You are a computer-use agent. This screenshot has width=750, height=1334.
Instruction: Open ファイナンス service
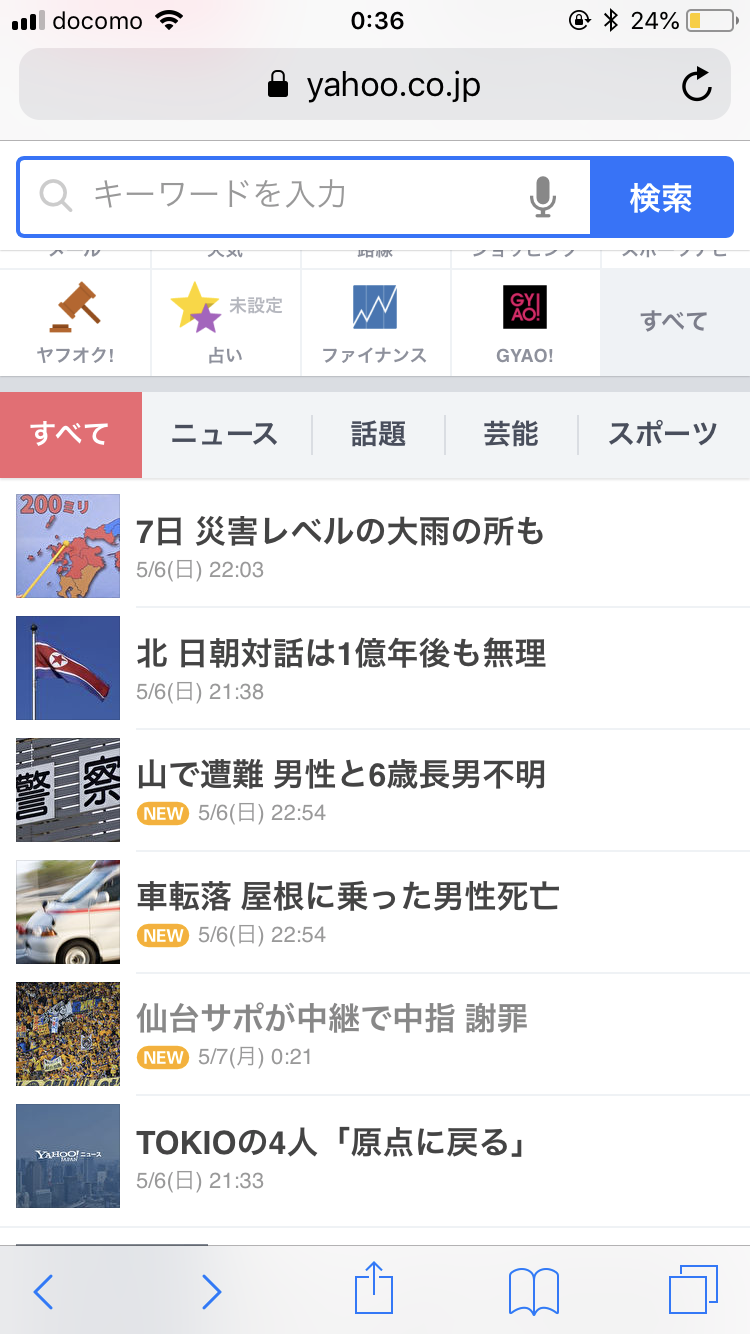pos(375,322)
